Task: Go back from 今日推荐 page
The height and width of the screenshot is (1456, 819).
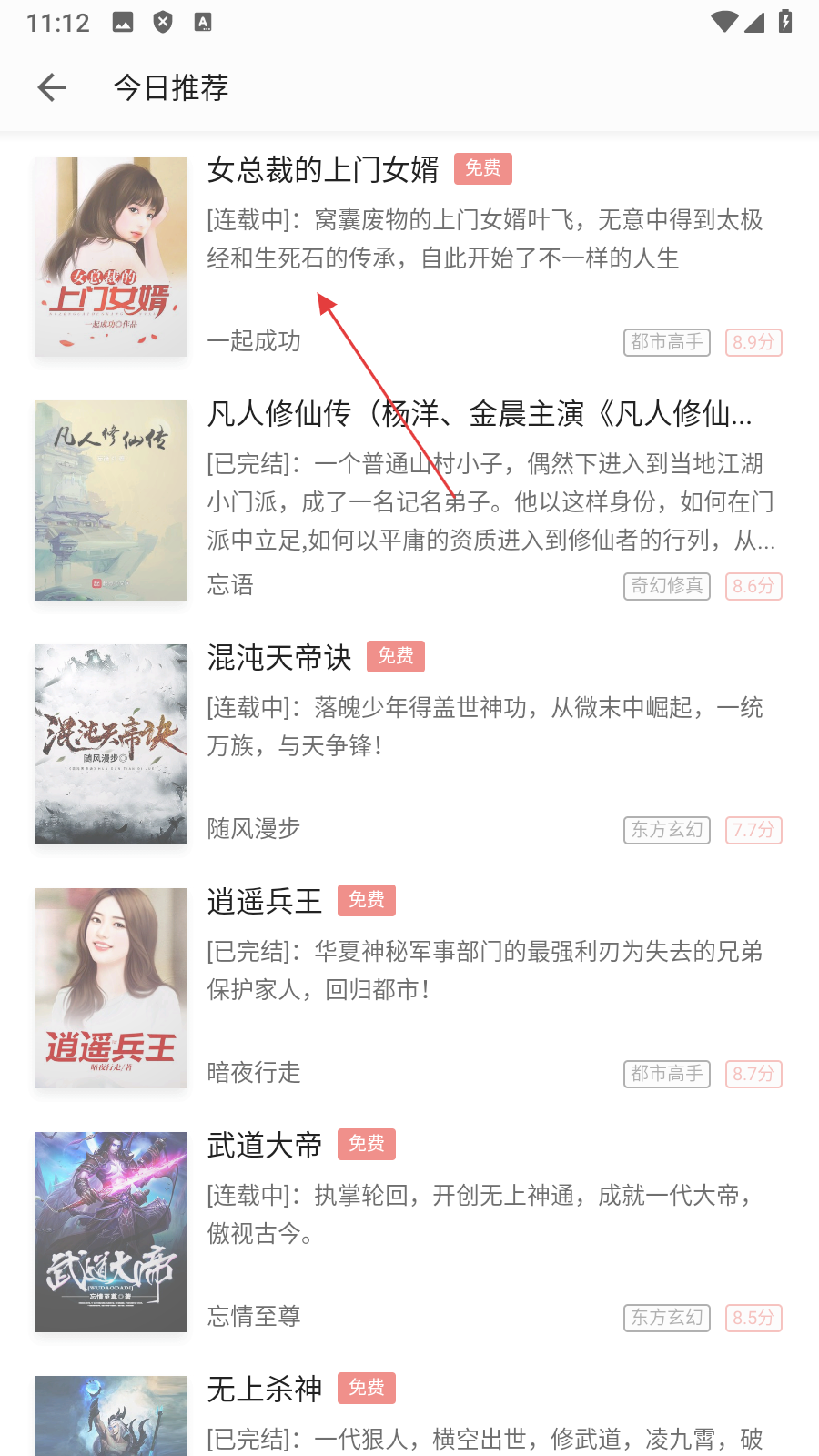Action: coord(52,87)
